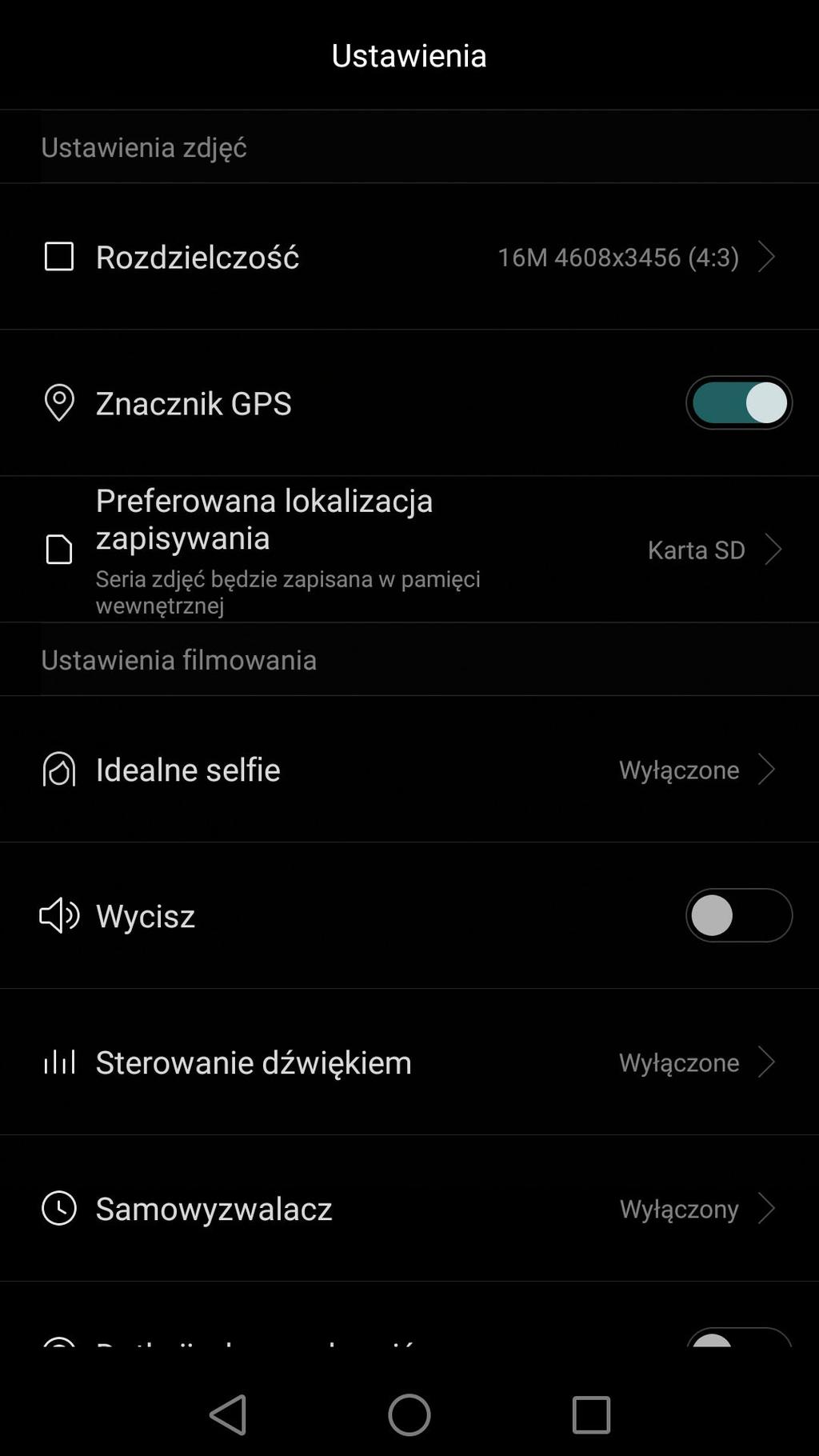Open the Rozdzielczość resolution setting

tap(409, 257)
